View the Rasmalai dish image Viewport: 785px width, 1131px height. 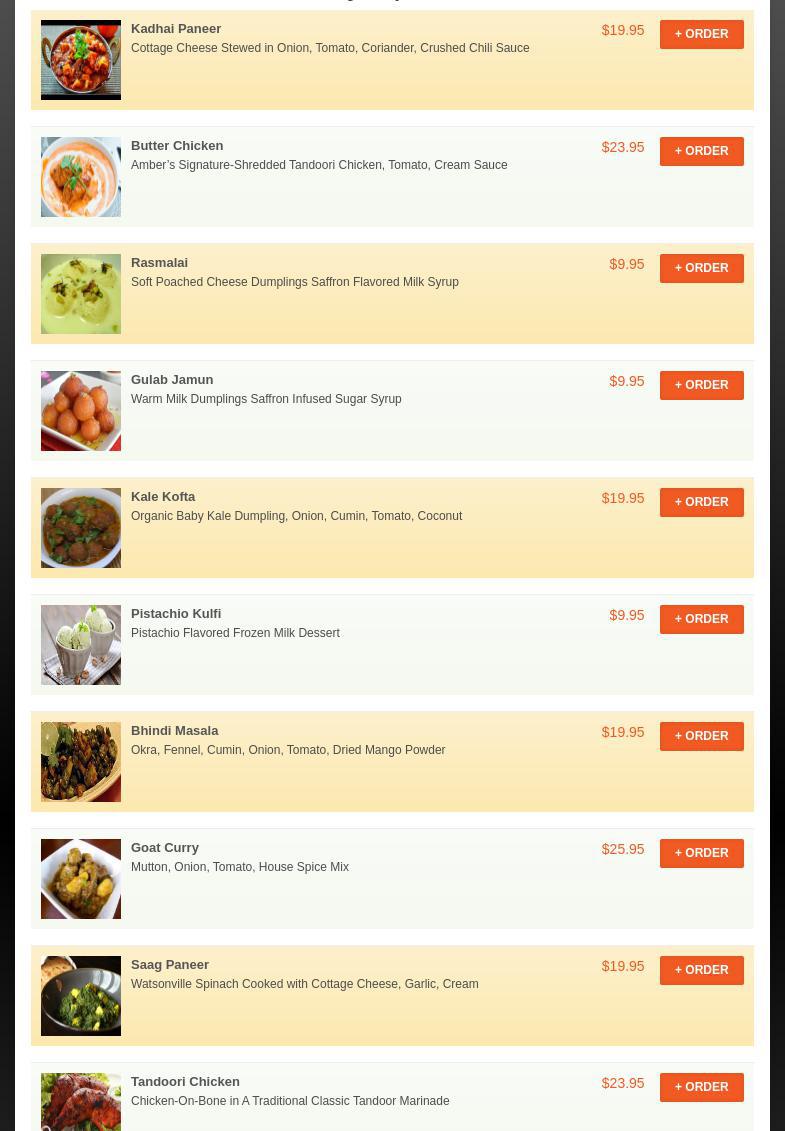click(x=81, y=294)
